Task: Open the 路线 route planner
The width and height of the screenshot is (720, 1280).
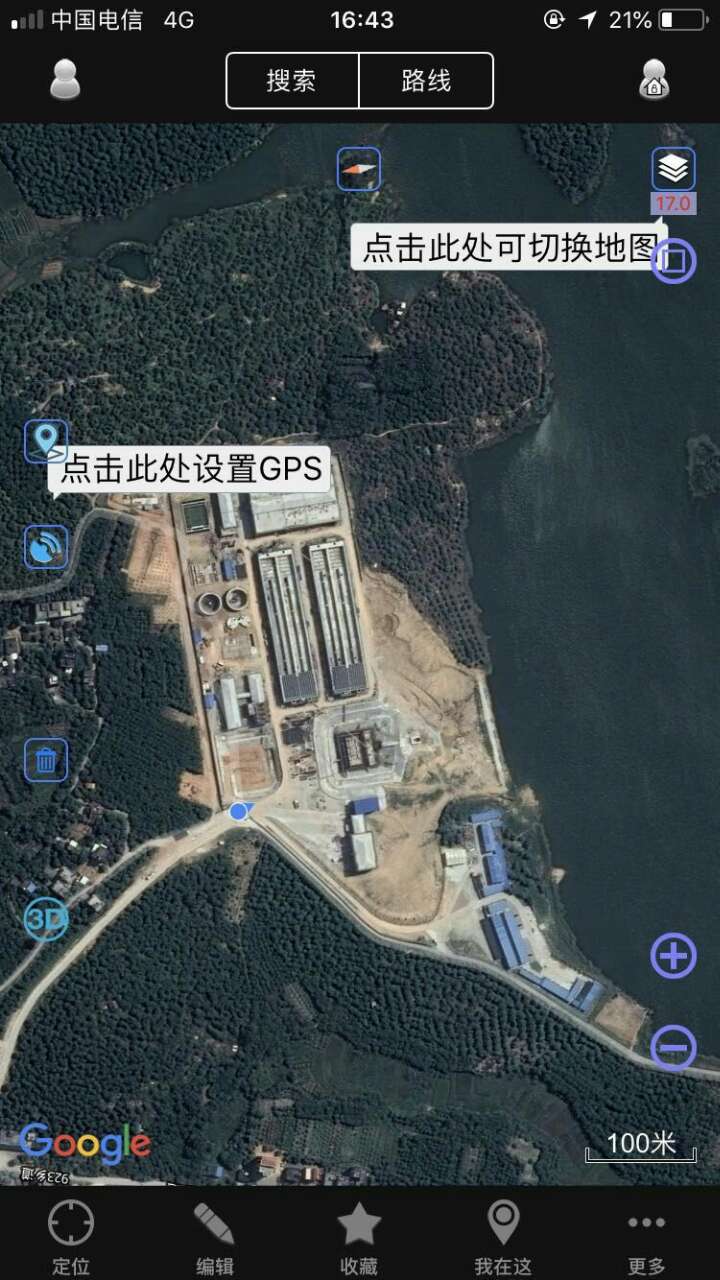Action: click(426, 81)
